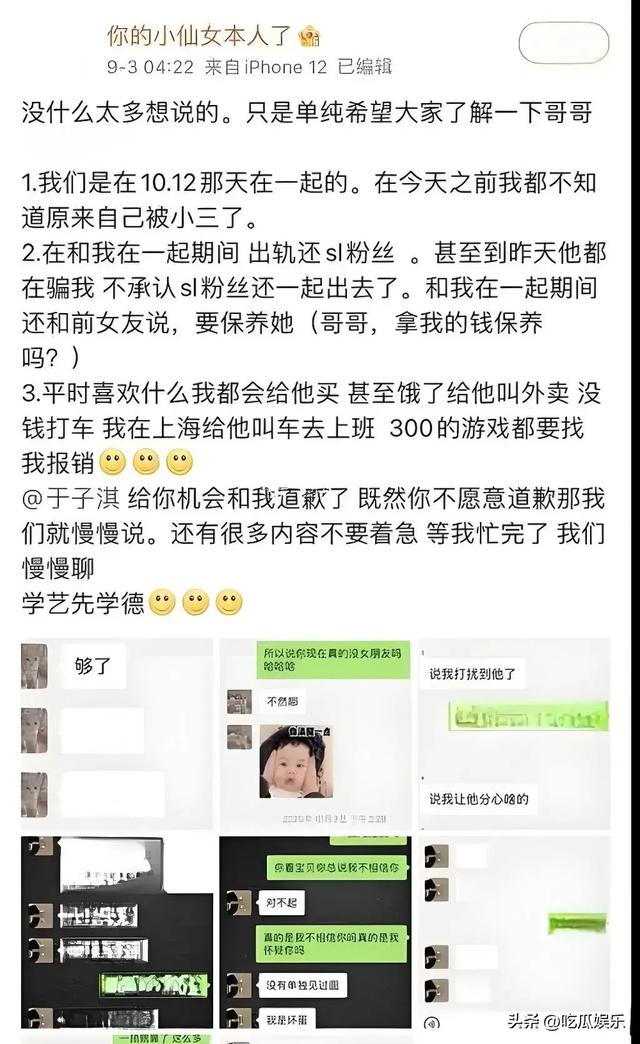The image size is (640, 1044).
Task: Open the chat screenshot showing 够了
Action: tap(117, 732)
